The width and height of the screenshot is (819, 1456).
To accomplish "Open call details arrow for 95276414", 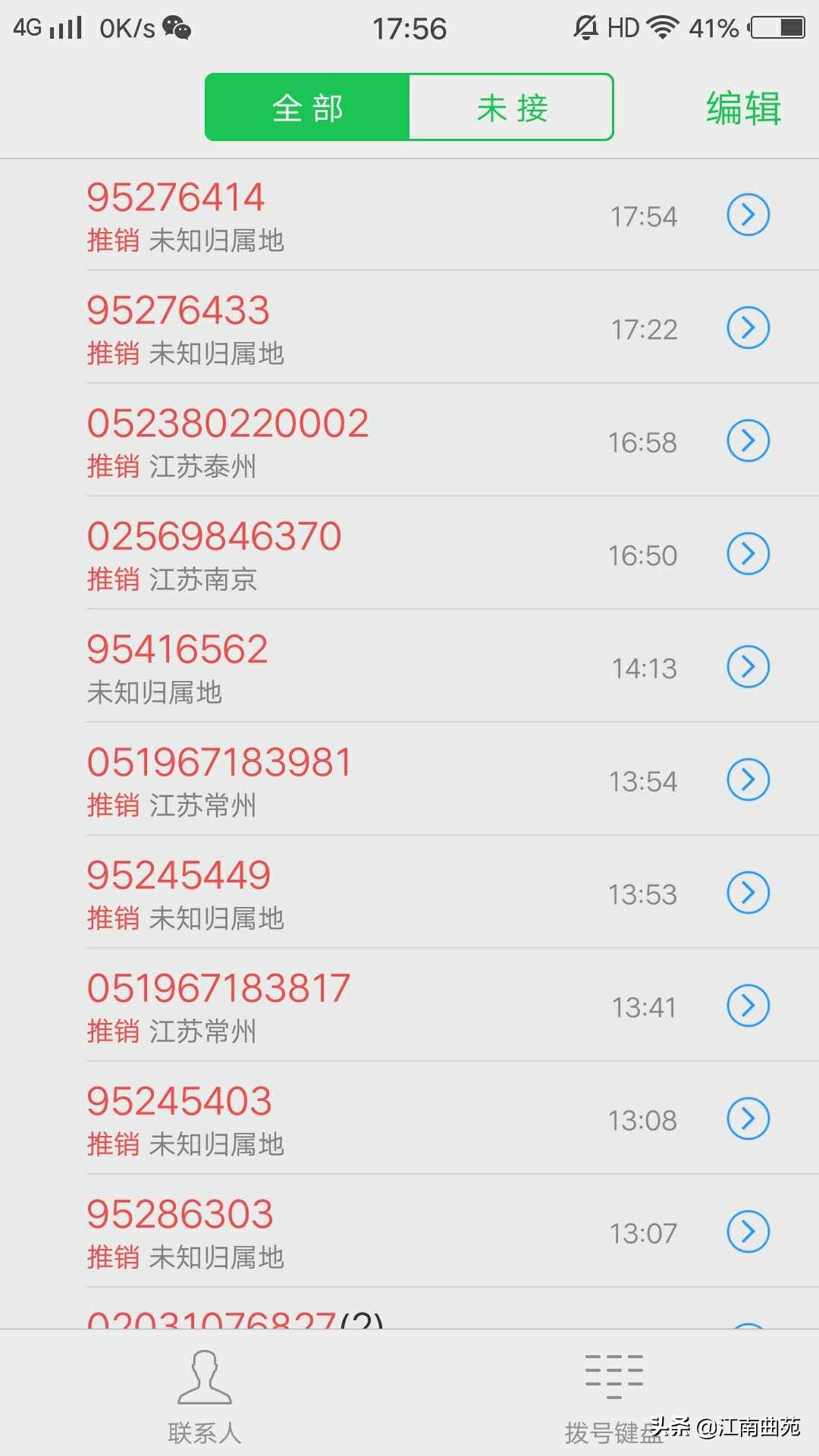I will click(748, 215).
